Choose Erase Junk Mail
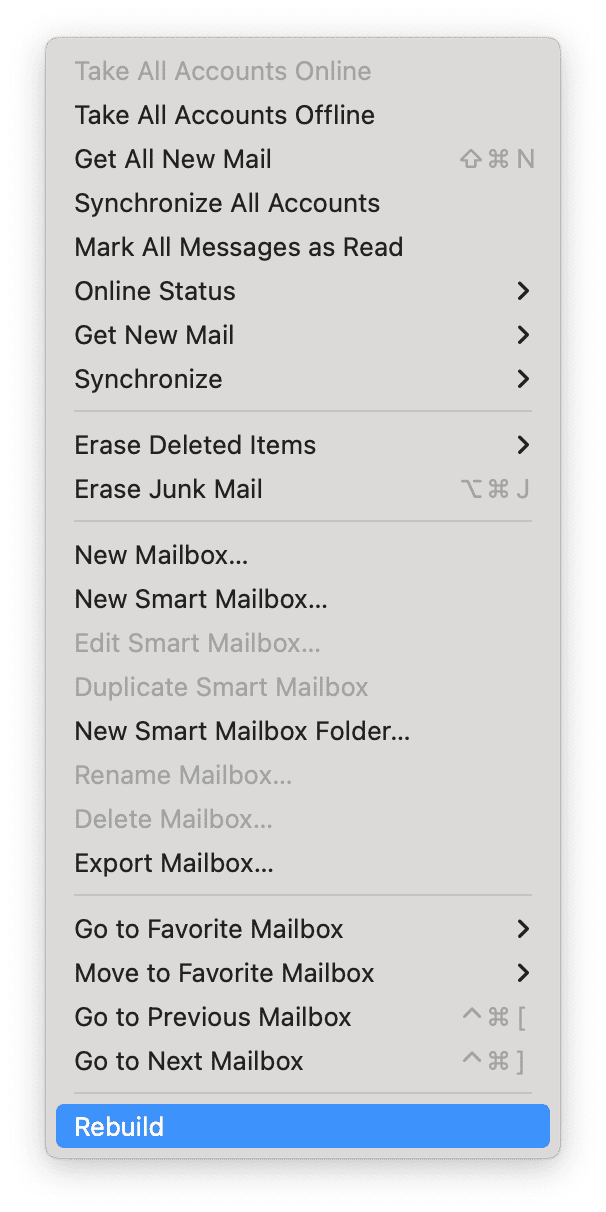Screen dimensions: 606x1212 coord(168,489)
